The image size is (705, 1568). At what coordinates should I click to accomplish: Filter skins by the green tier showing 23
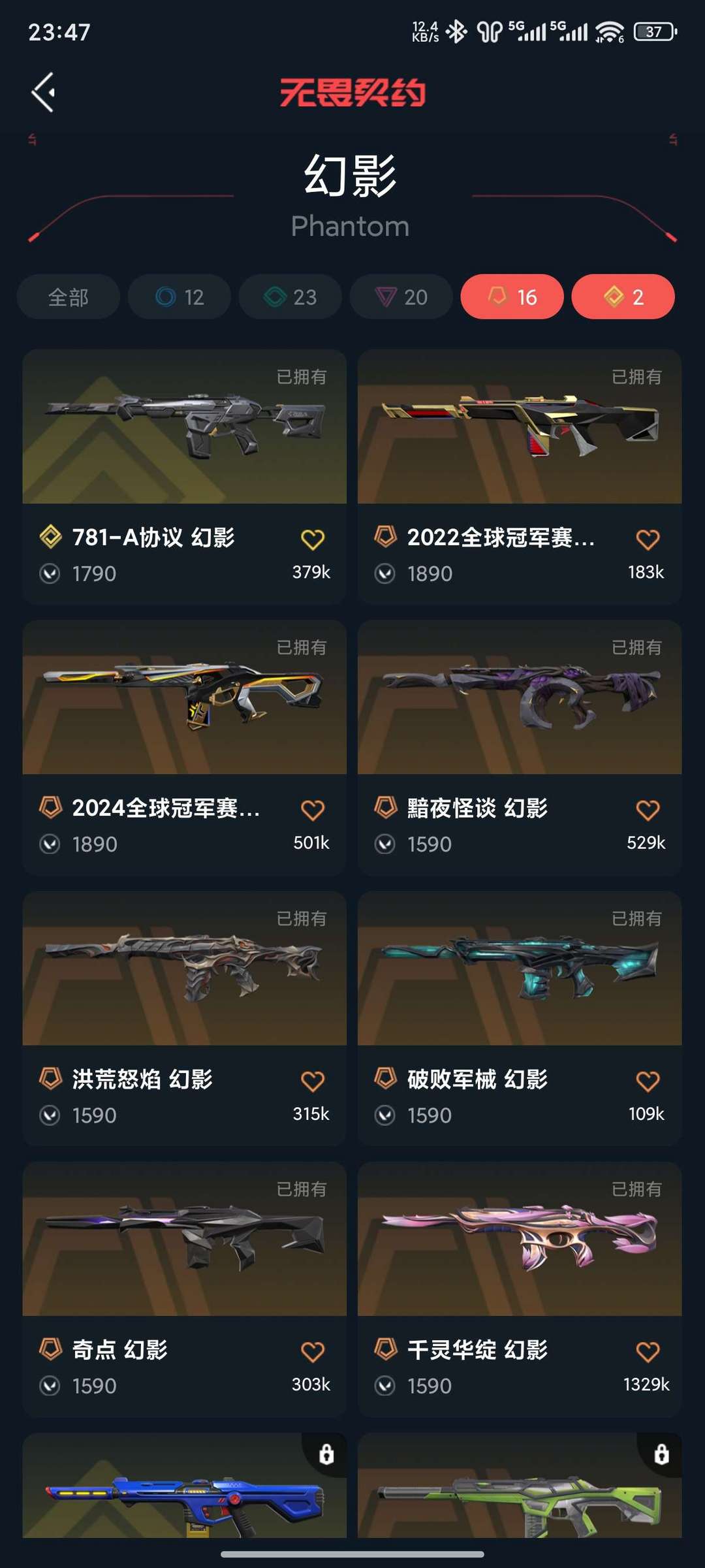[x=290, y=297]
